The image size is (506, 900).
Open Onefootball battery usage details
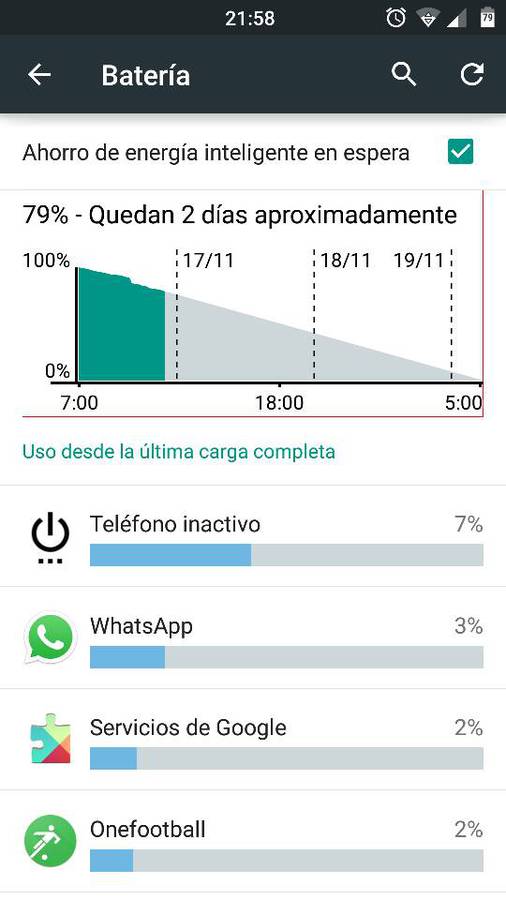click(x=253, y=841)
